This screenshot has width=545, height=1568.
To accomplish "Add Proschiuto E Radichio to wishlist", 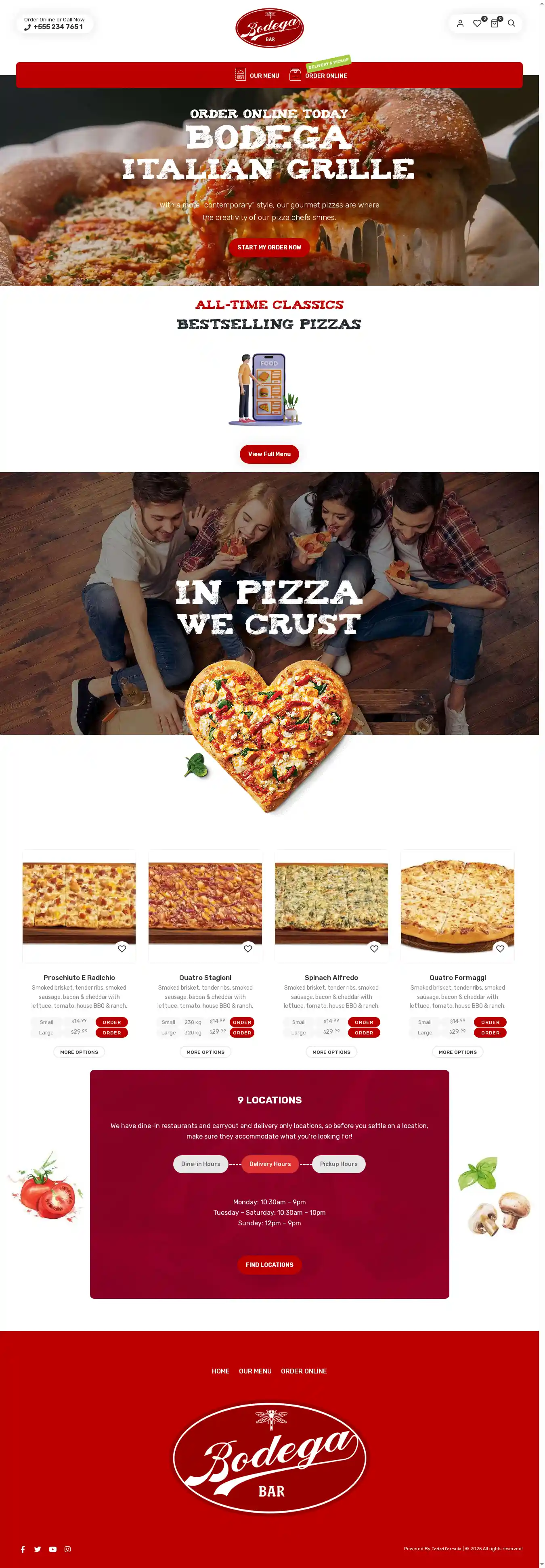I will [122, 948].
